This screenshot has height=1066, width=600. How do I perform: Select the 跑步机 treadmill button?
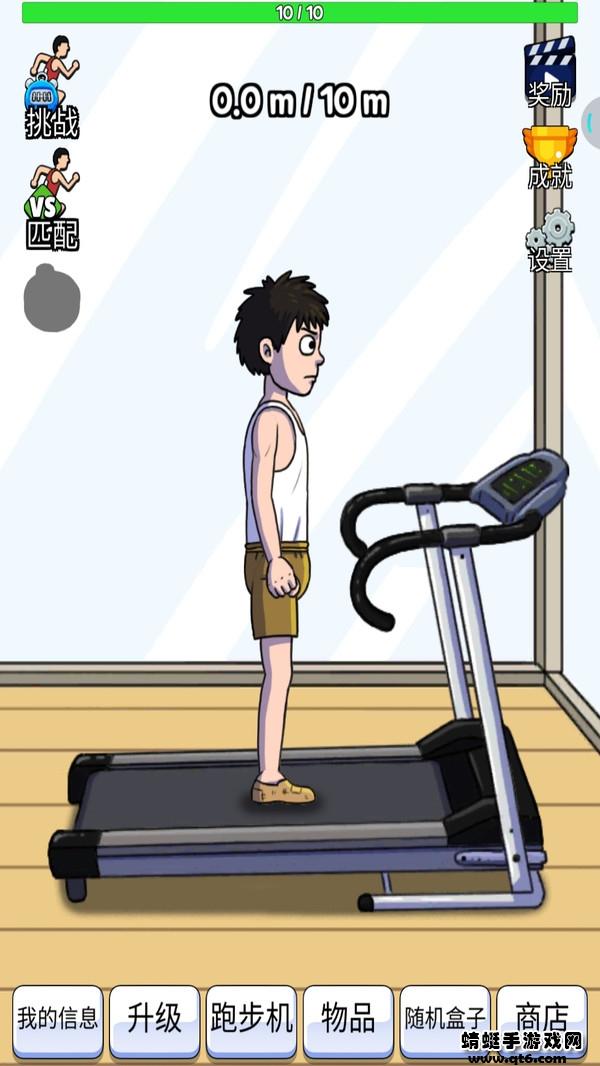pyautogui.click(x=251, y=1020)
